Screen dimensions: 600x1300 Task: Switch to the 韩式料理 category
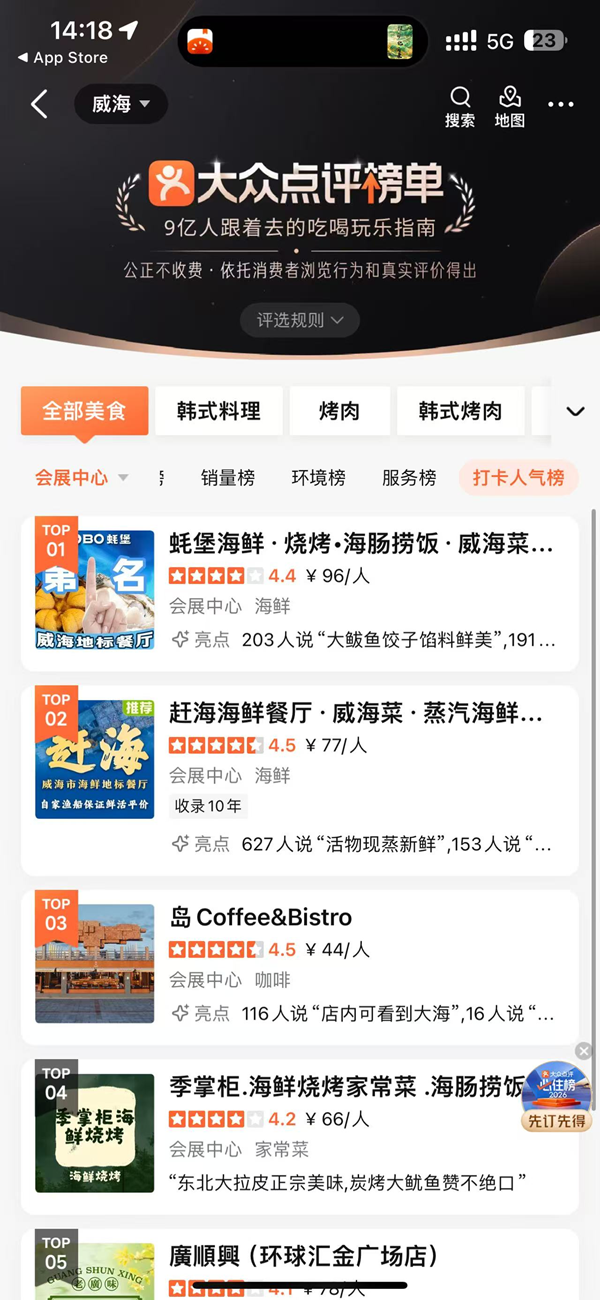click(x=218, y=411)
